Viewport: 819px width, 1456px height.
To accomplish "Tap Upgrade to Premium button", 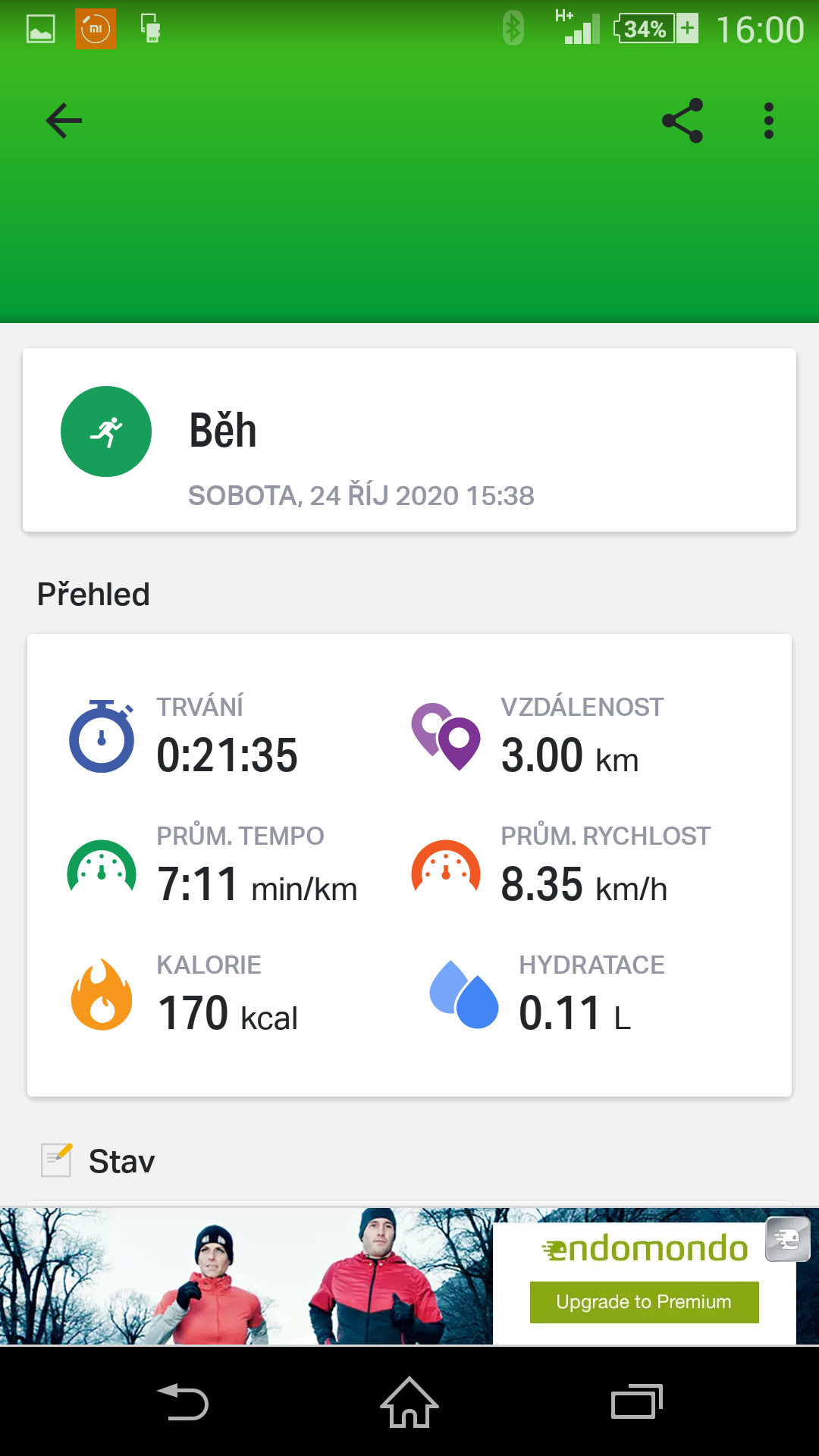I will (x=644, y=1302).
